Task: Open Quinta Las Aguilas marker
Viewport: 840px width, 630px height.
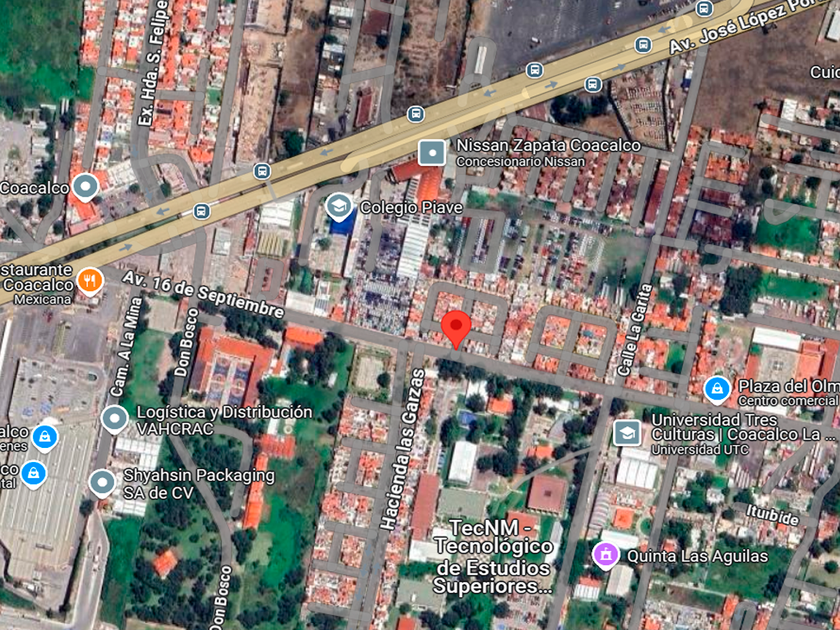Action: click(605, 553)
